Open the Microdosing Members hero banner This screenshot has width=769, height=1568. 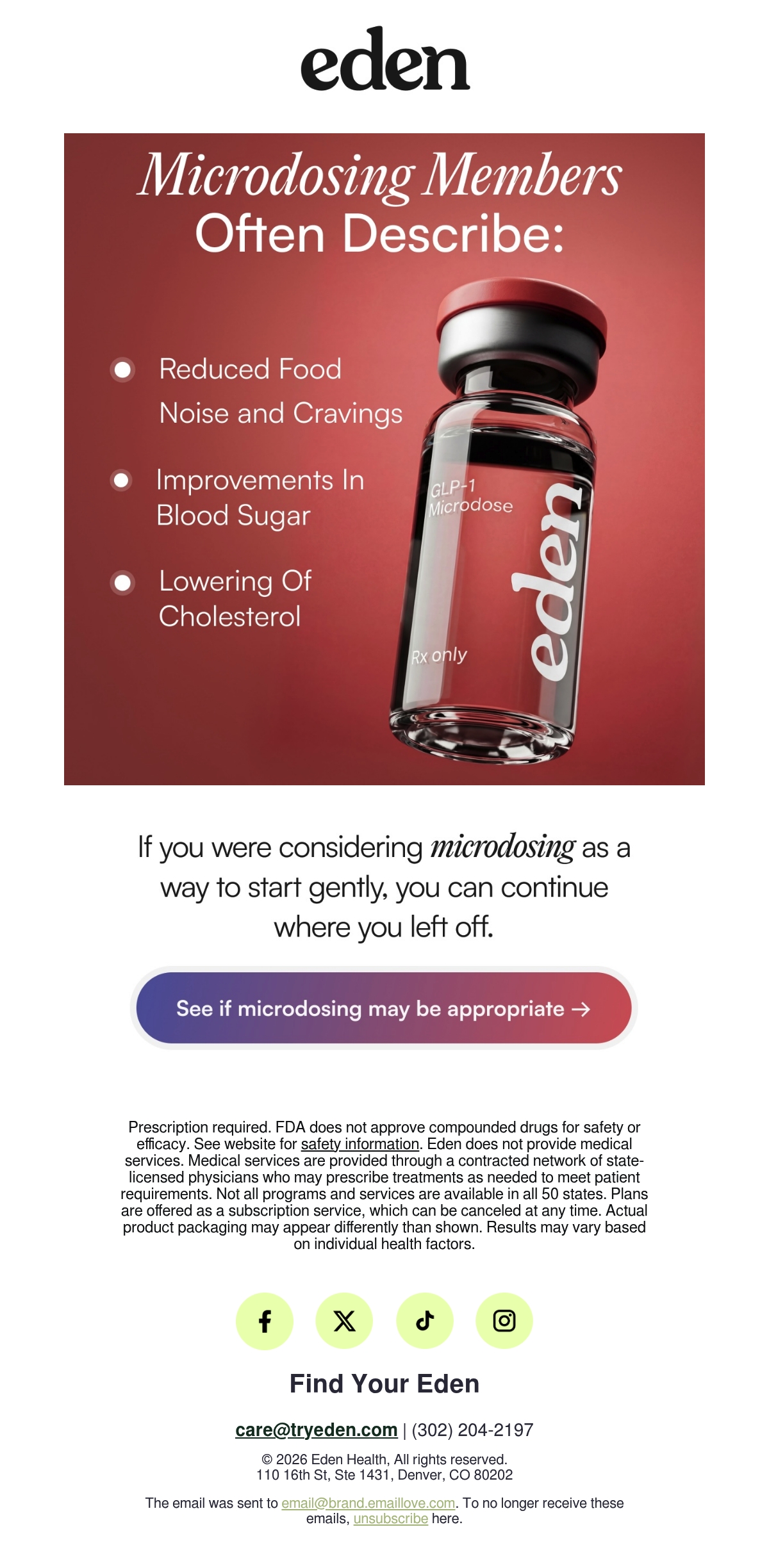pos(384,459)
